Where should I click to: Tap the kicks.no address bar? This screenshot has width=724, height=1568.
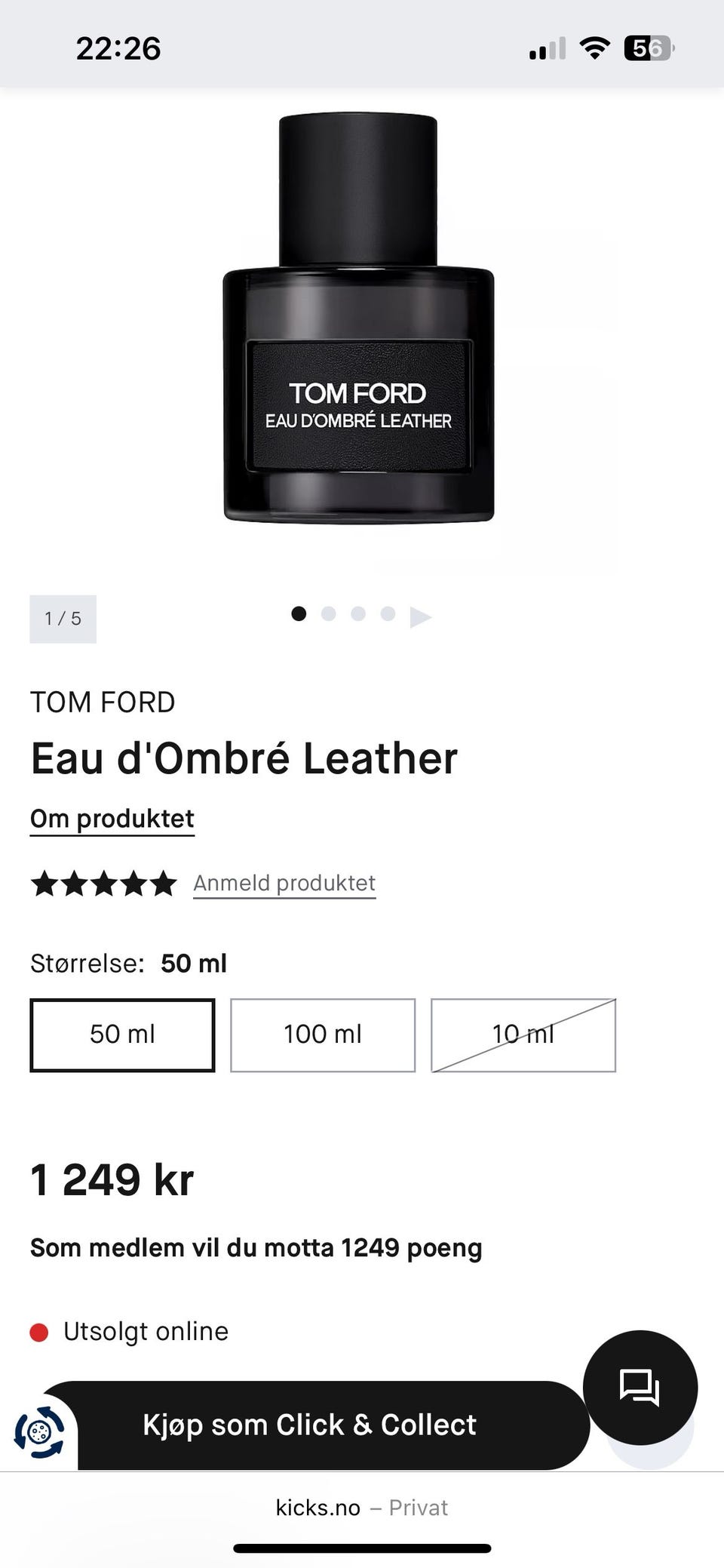[x=362, y=1508]
